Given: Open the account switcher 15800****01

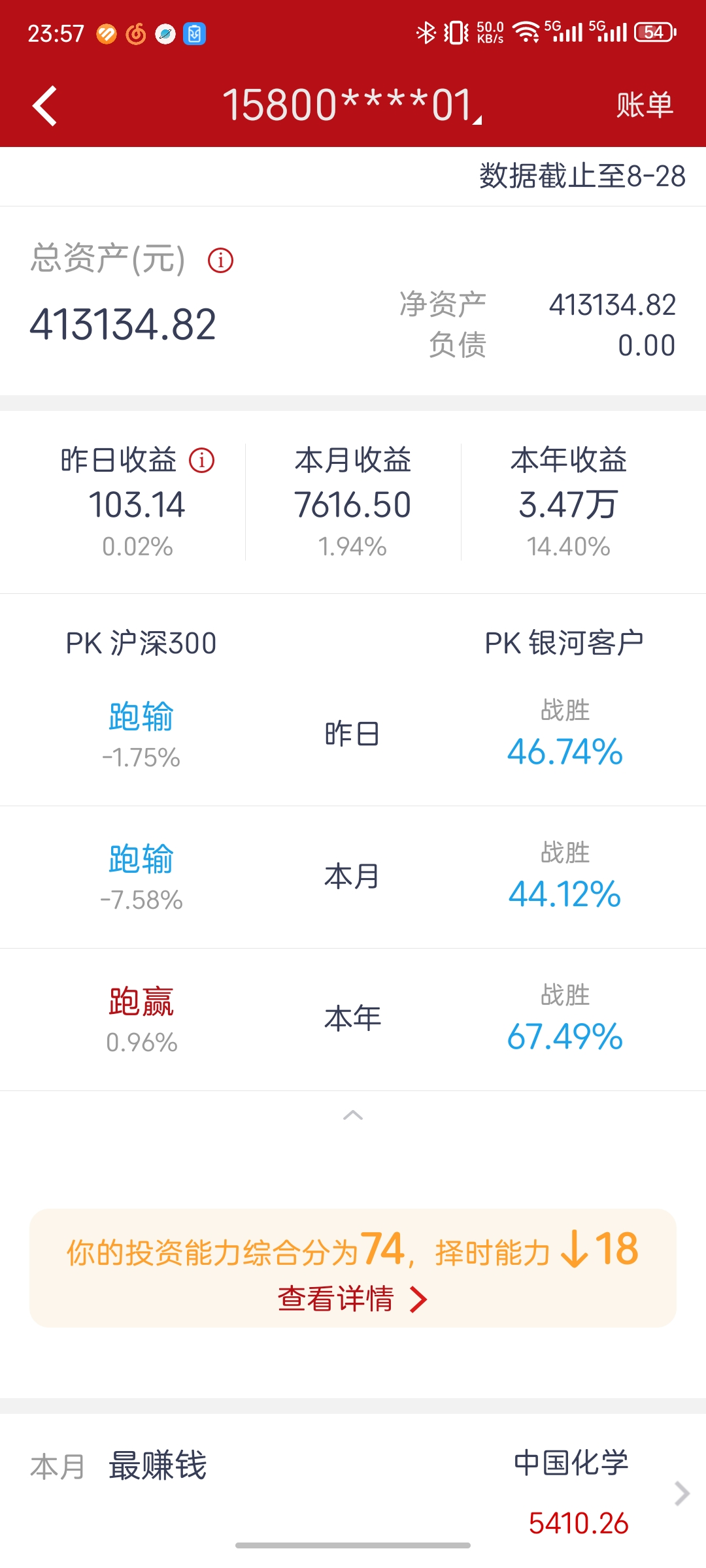Looking at the screenshot, I should [x=352, y=106].
